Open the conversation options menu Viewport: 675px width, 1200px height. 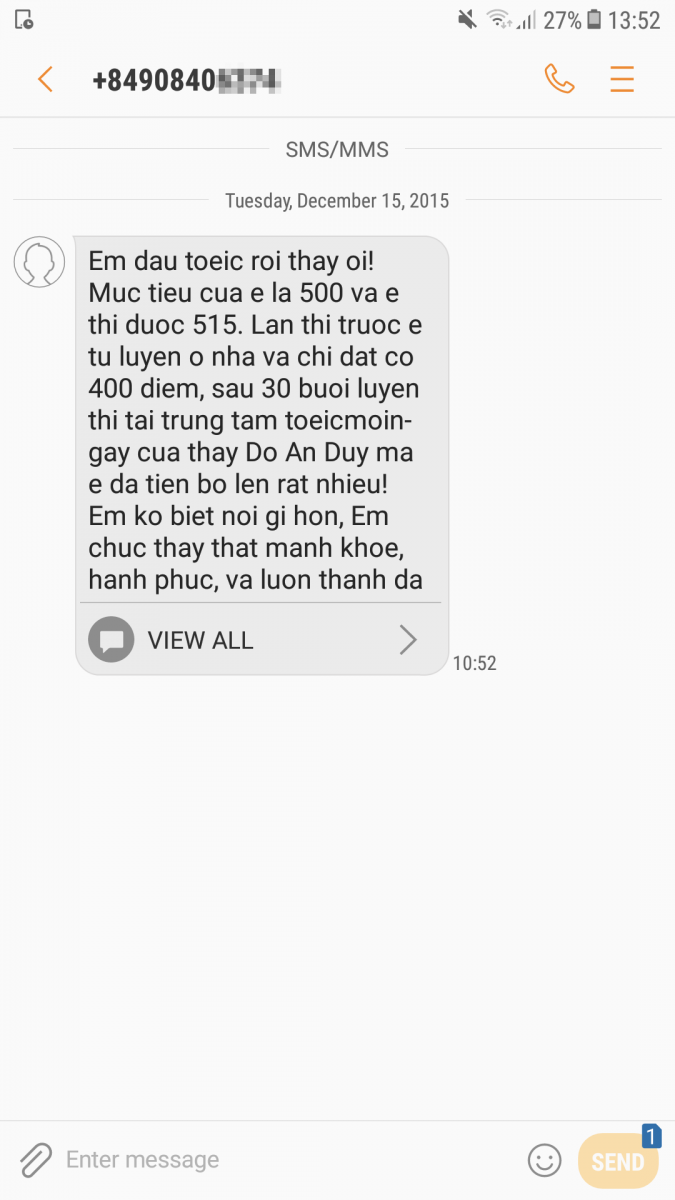tap(622, 79)
